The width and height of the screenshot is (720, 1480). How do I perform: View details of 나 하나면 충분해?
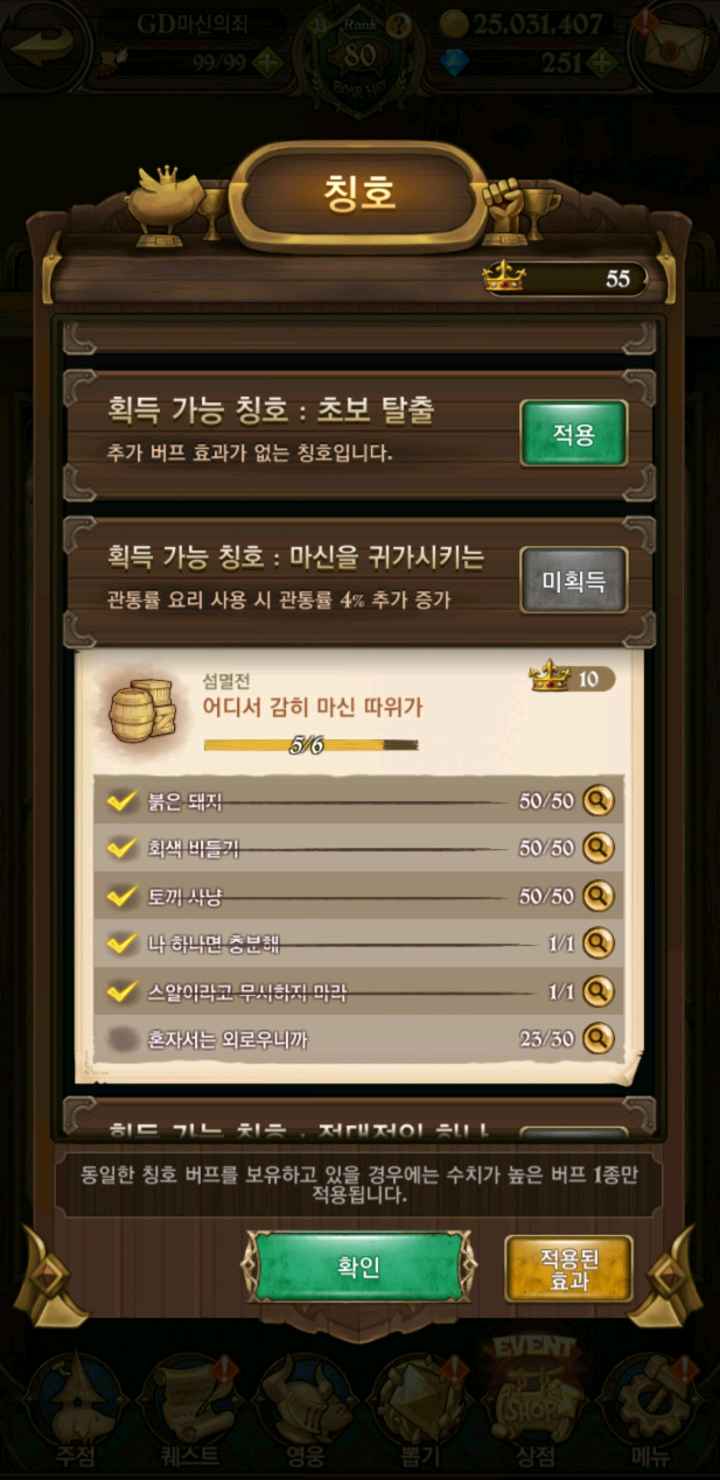click(x=598, y=943)
